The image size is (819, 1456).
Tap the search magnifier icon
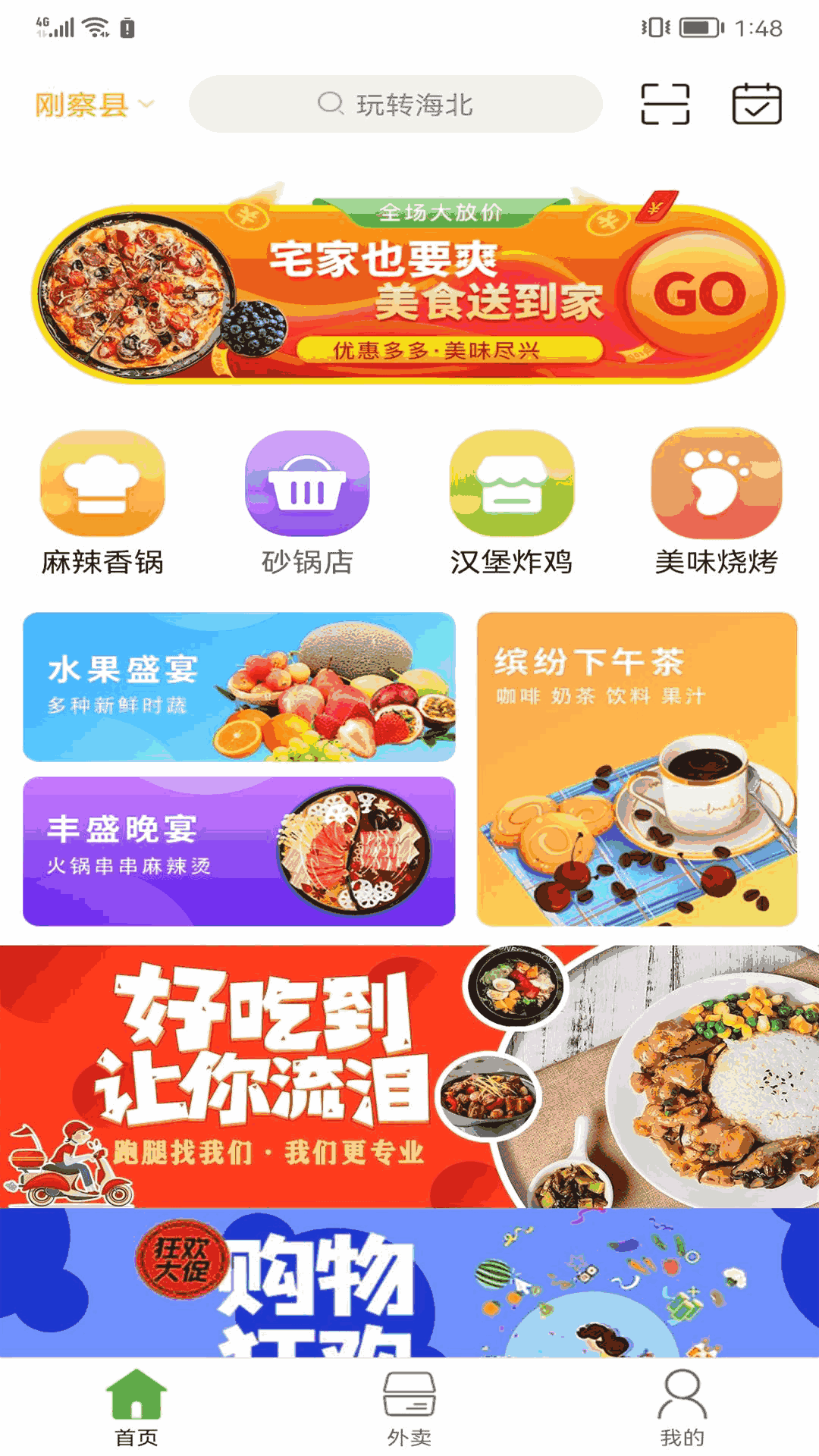[x=331, y=103]
